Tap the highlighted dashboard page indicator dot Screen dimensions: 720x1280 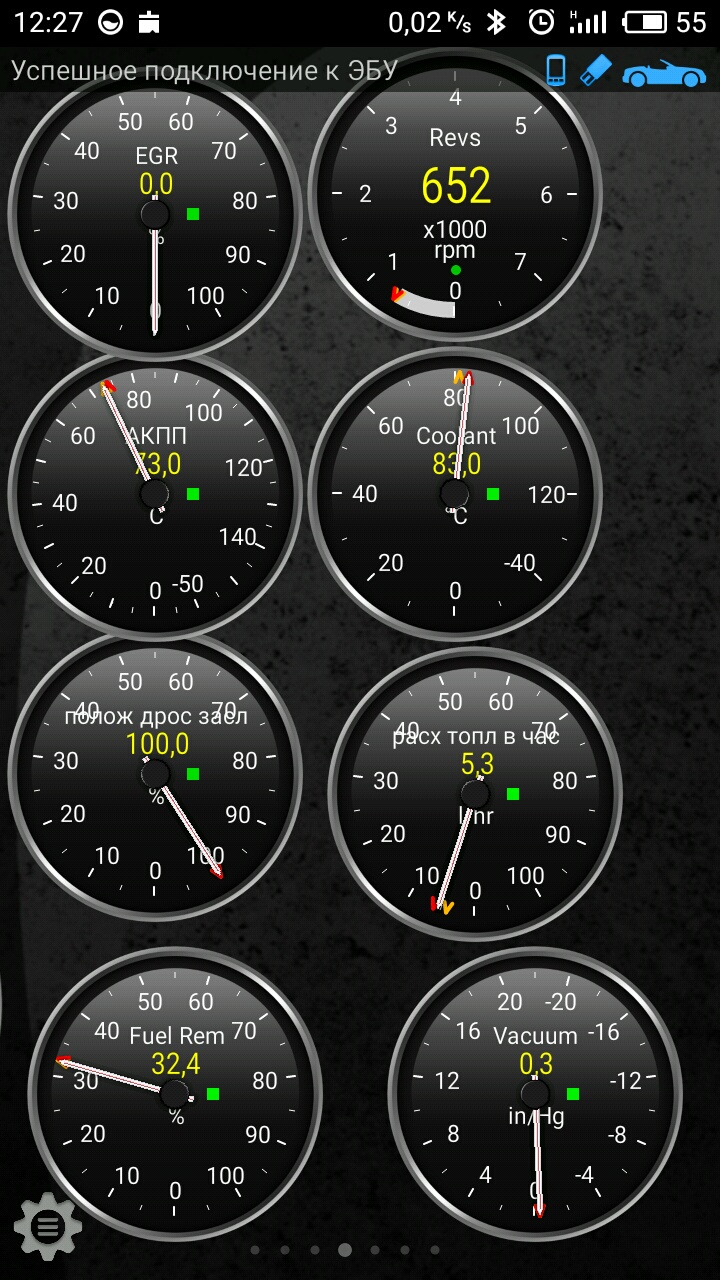click(x=345, y=1249)
